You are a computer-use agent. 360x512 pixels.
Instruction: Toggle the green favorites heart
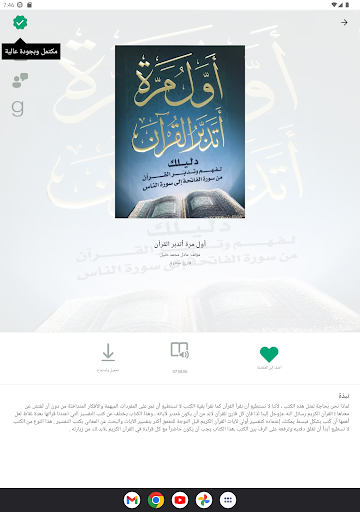(269, 357)
